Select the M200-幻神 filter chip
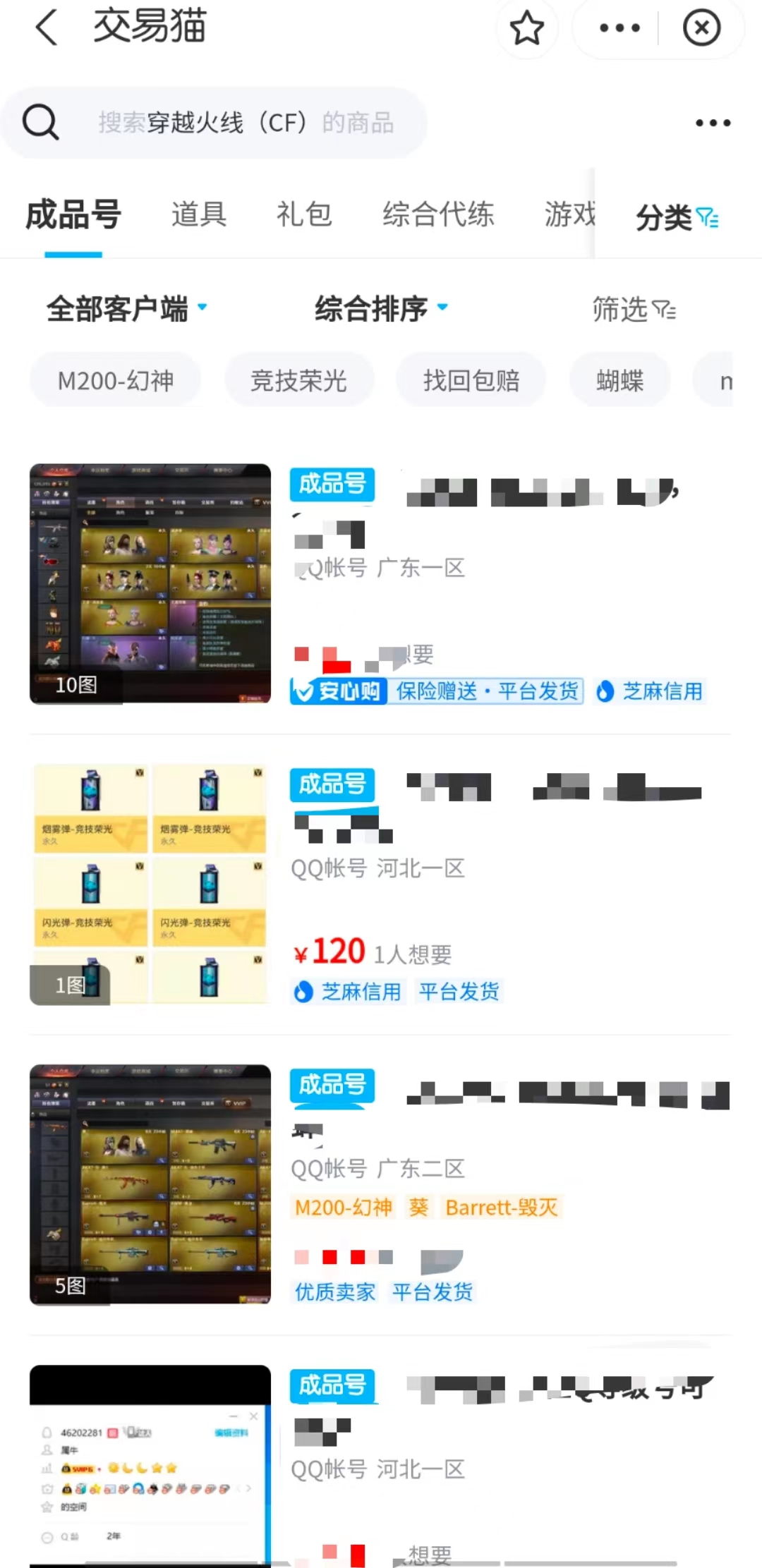This screenshot has height=1568, width=762. (x=116, y=381)
